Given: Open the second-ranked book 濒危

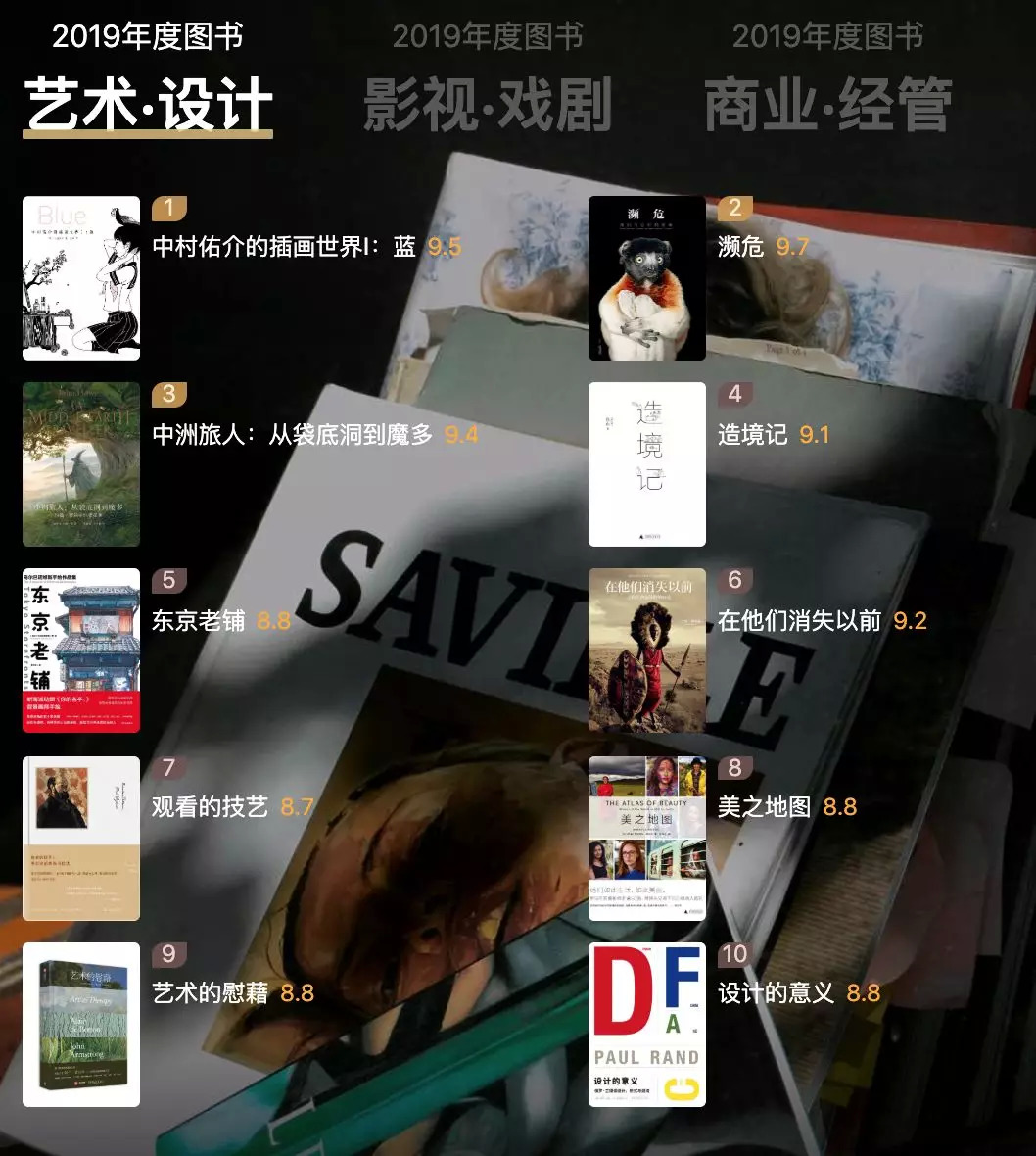Looking at the screenshot, I should [740, 246].
